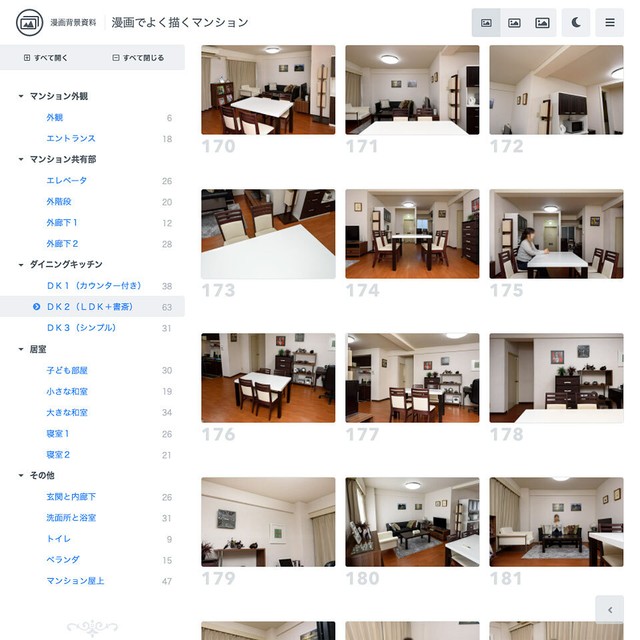
Task: Open the エントランス section
Action: click(x=70, y=139)
